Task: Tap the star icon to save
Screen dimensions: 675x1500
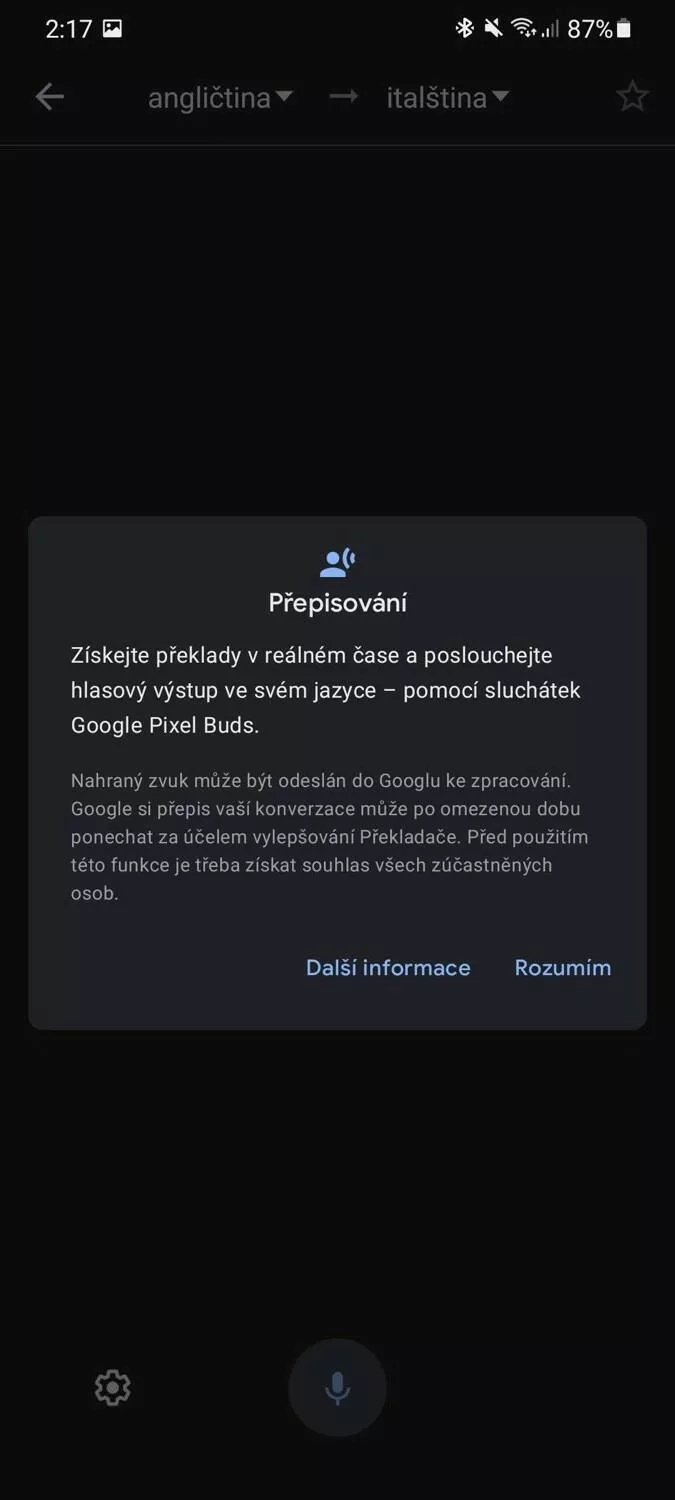Action: click(x=632, y=97)
